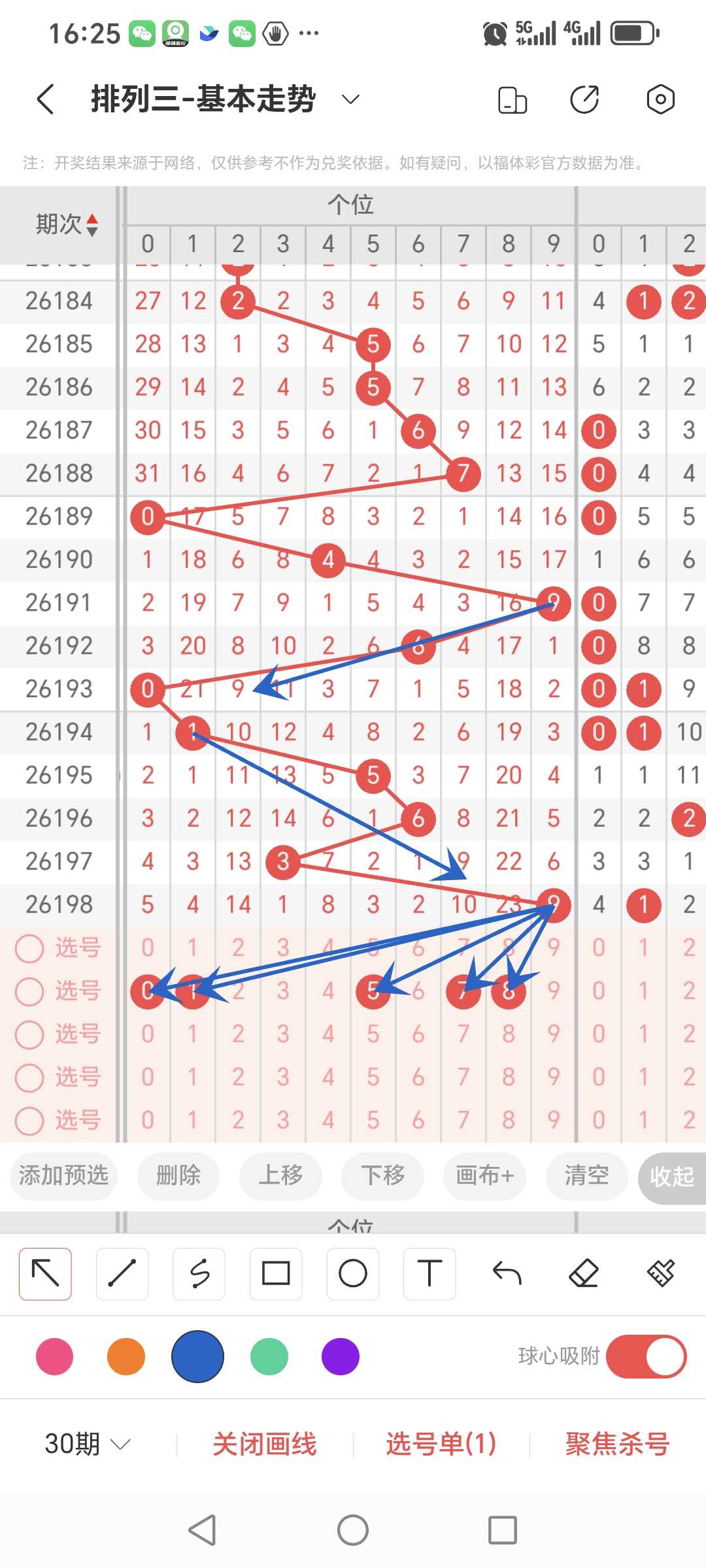This screenshot has width=706, height=1568.
Task: Undo the last drawn stroke
Action: [x=507, y=1273]
